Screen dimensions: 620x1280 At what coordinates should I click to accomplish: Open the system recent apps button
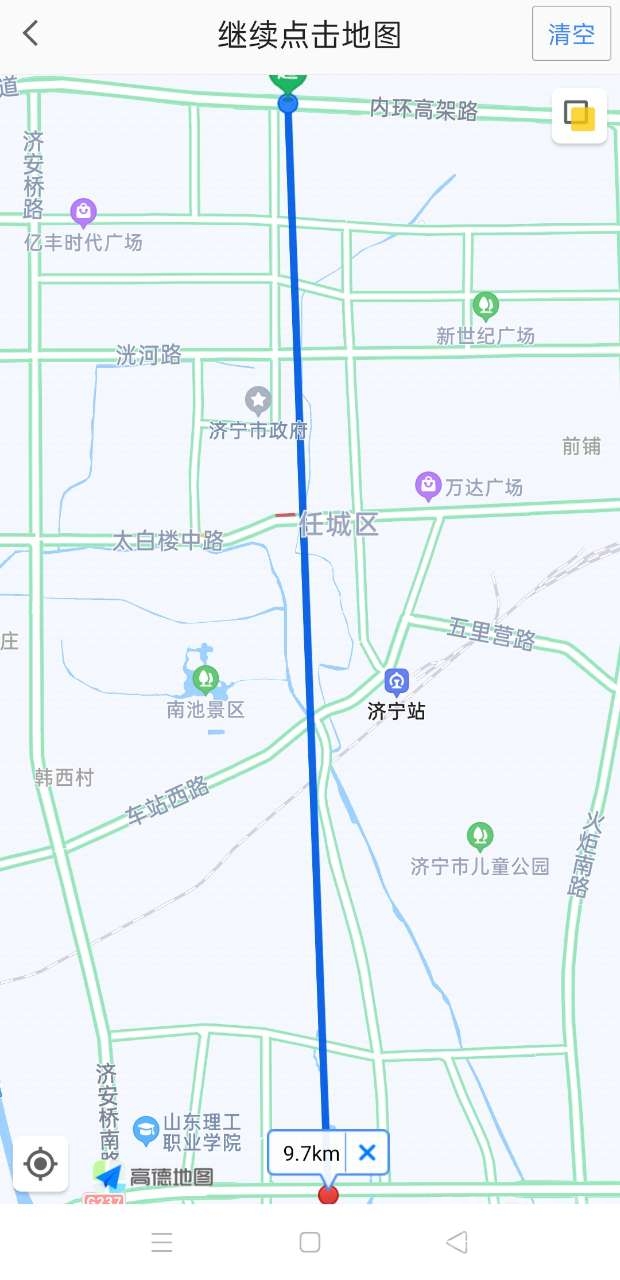(x=162, y=1243)
